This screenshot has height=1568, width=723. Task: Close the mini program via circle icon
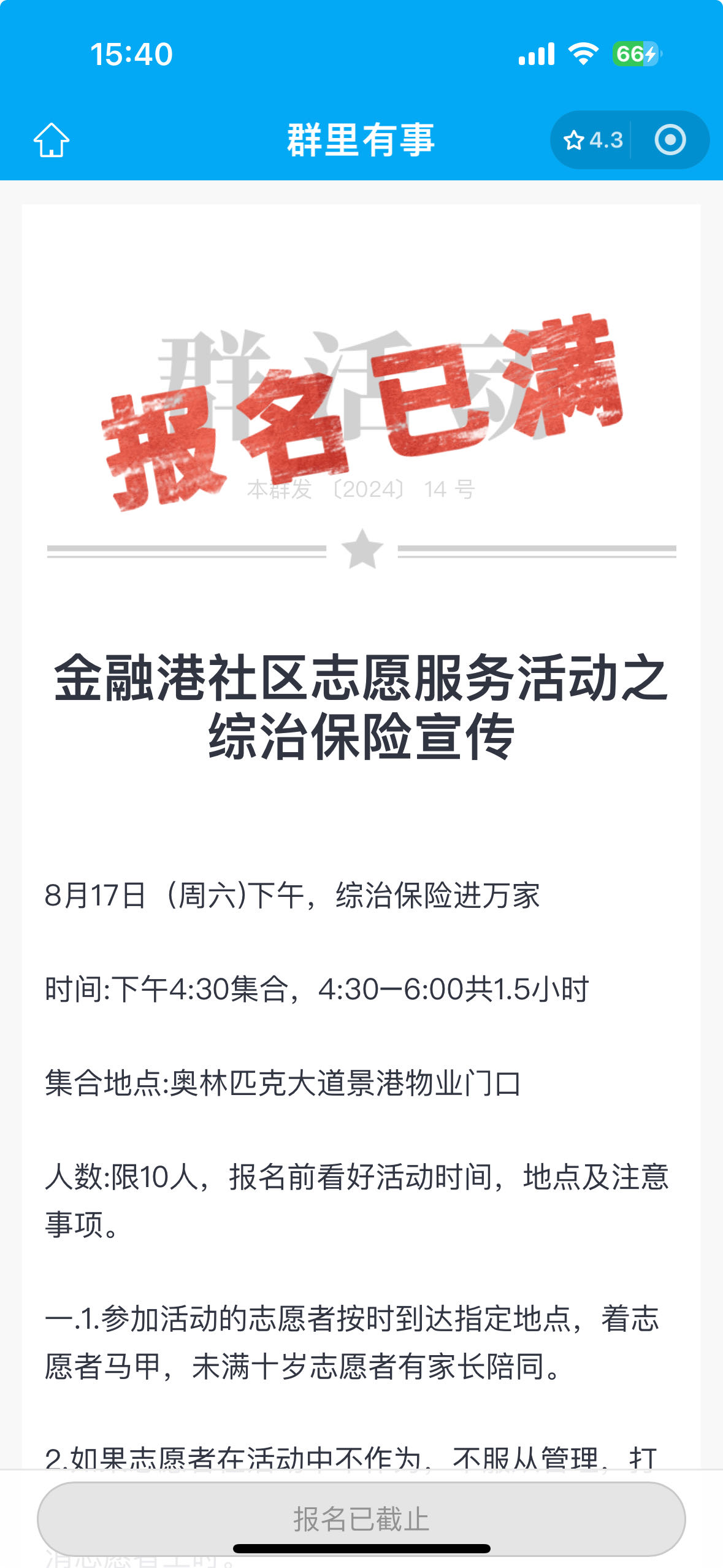pos(670,140)
